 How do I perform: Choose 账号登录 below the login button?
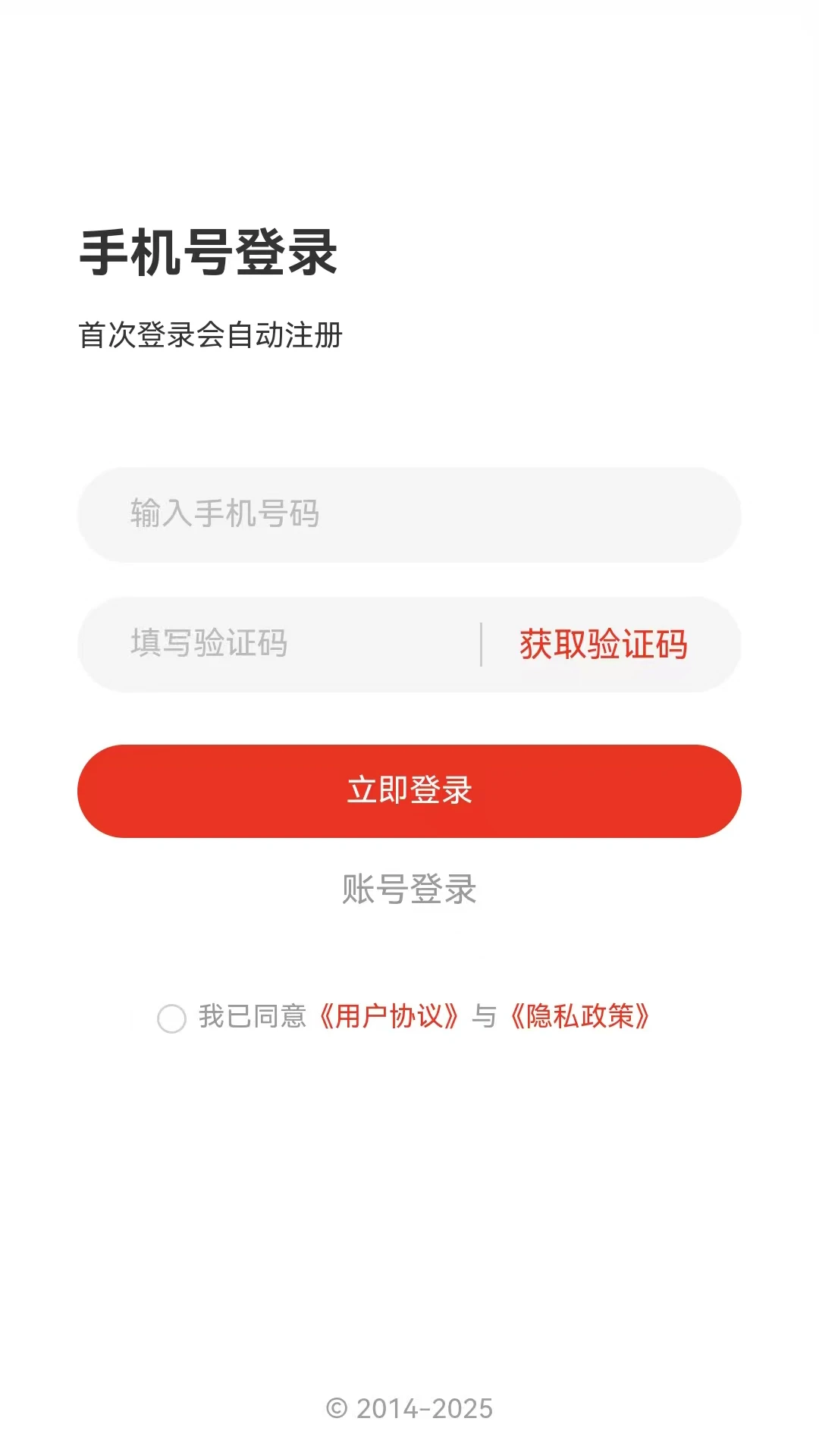409,893
